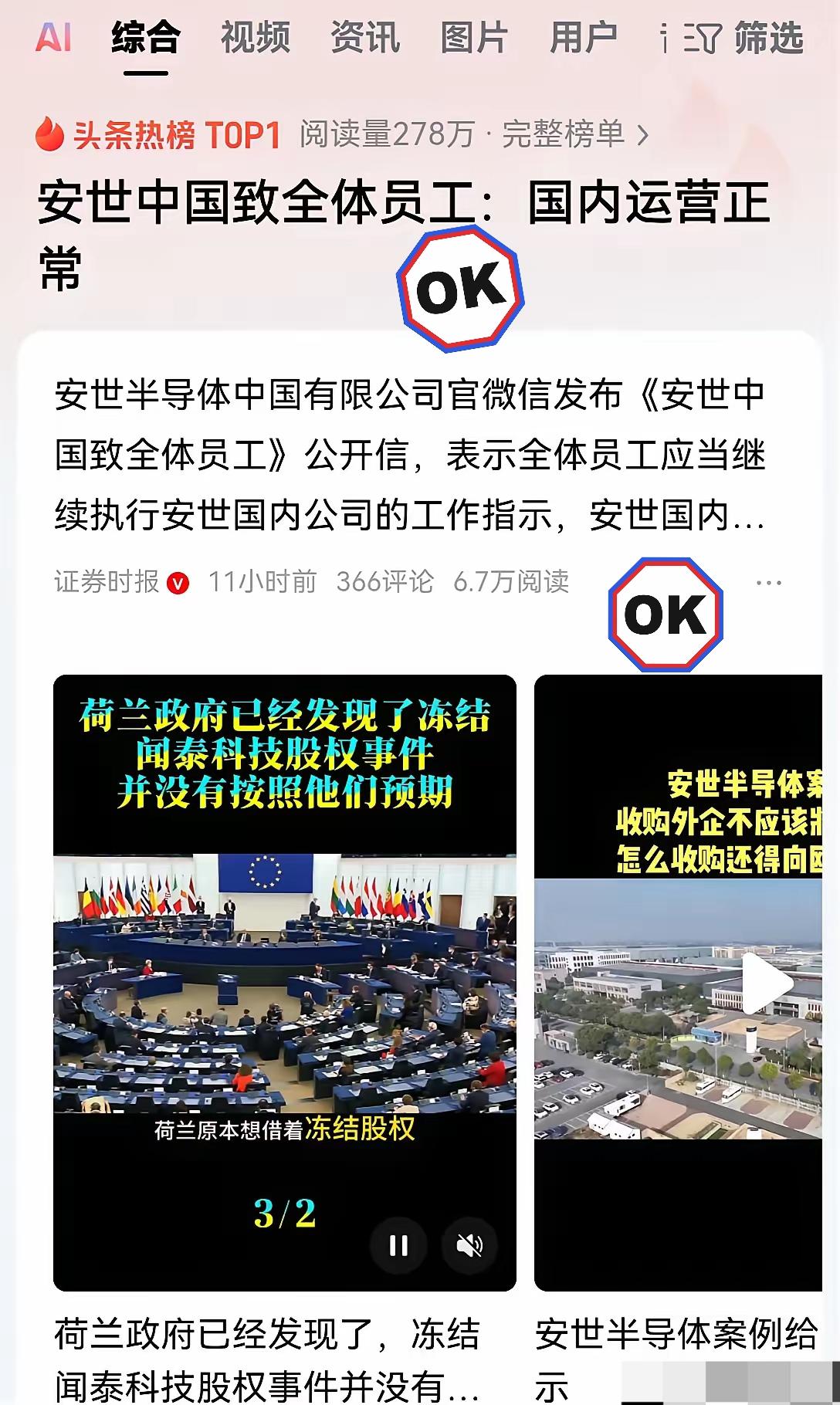Viewport: 840px width, 1405px height.
Task: Switch to the AI tab
Action: (53, 37)
